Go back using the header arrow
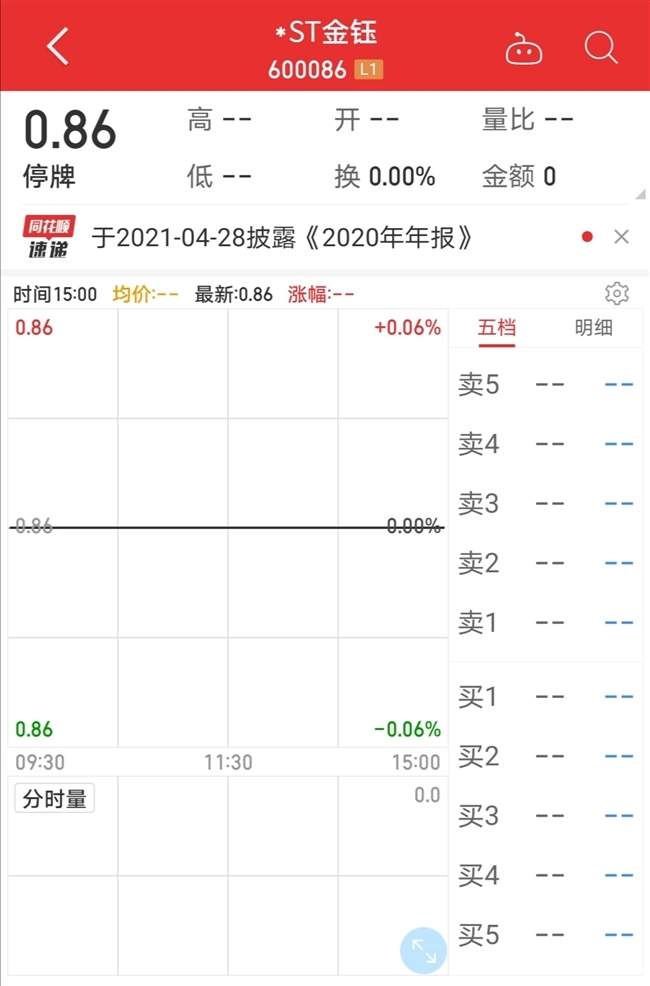The width and height of the screenshot is (650, 986). pyautogui.click(x=58, y=47)
